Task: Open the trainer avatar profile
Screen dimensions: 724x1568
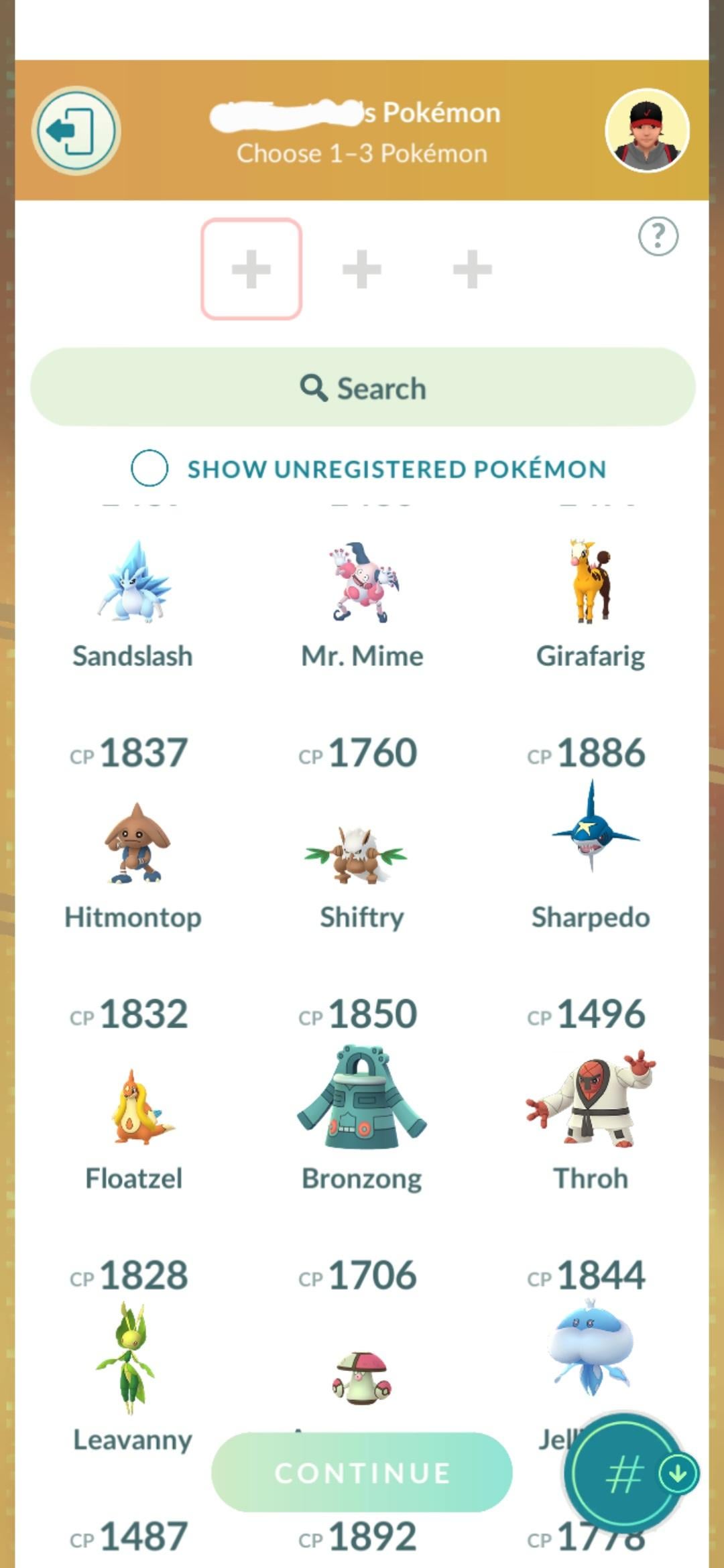Action: point(647,131)
